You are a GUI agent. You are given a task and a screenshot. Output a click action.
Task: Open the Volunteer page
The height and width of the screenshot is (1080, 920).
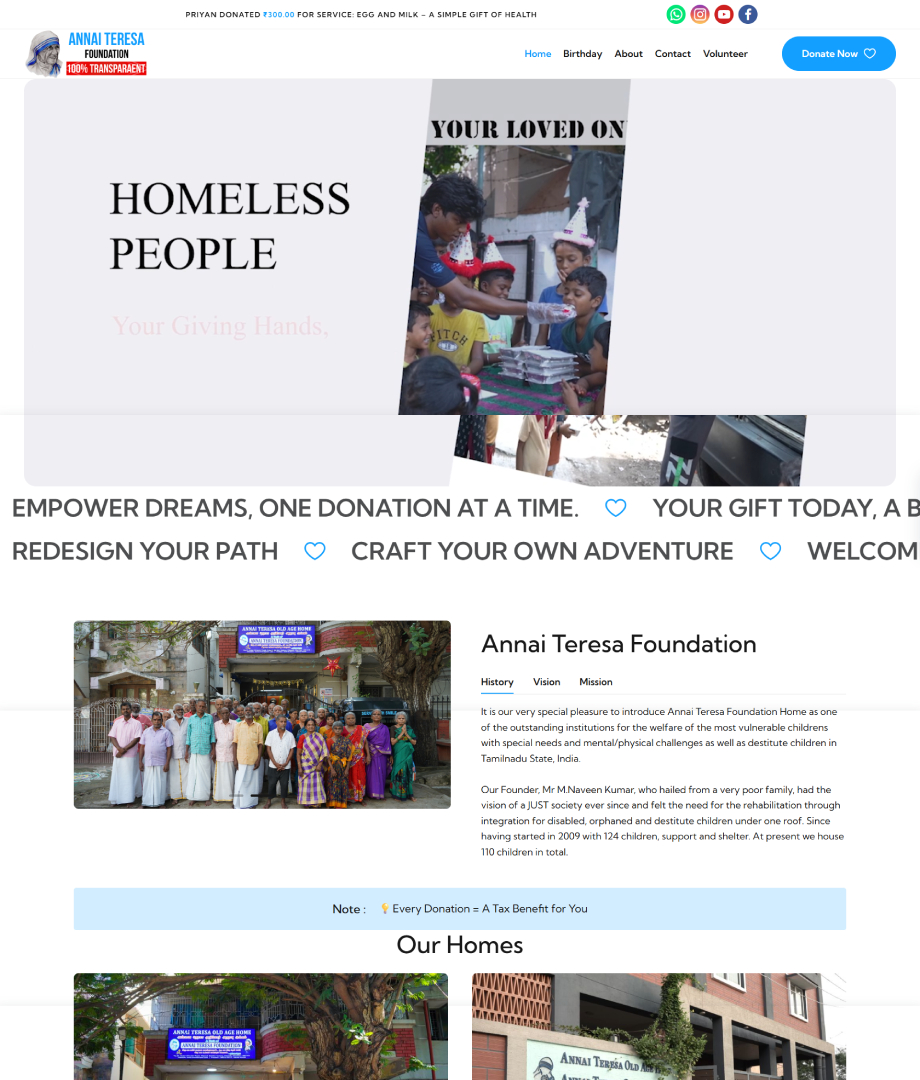point(725,54)
